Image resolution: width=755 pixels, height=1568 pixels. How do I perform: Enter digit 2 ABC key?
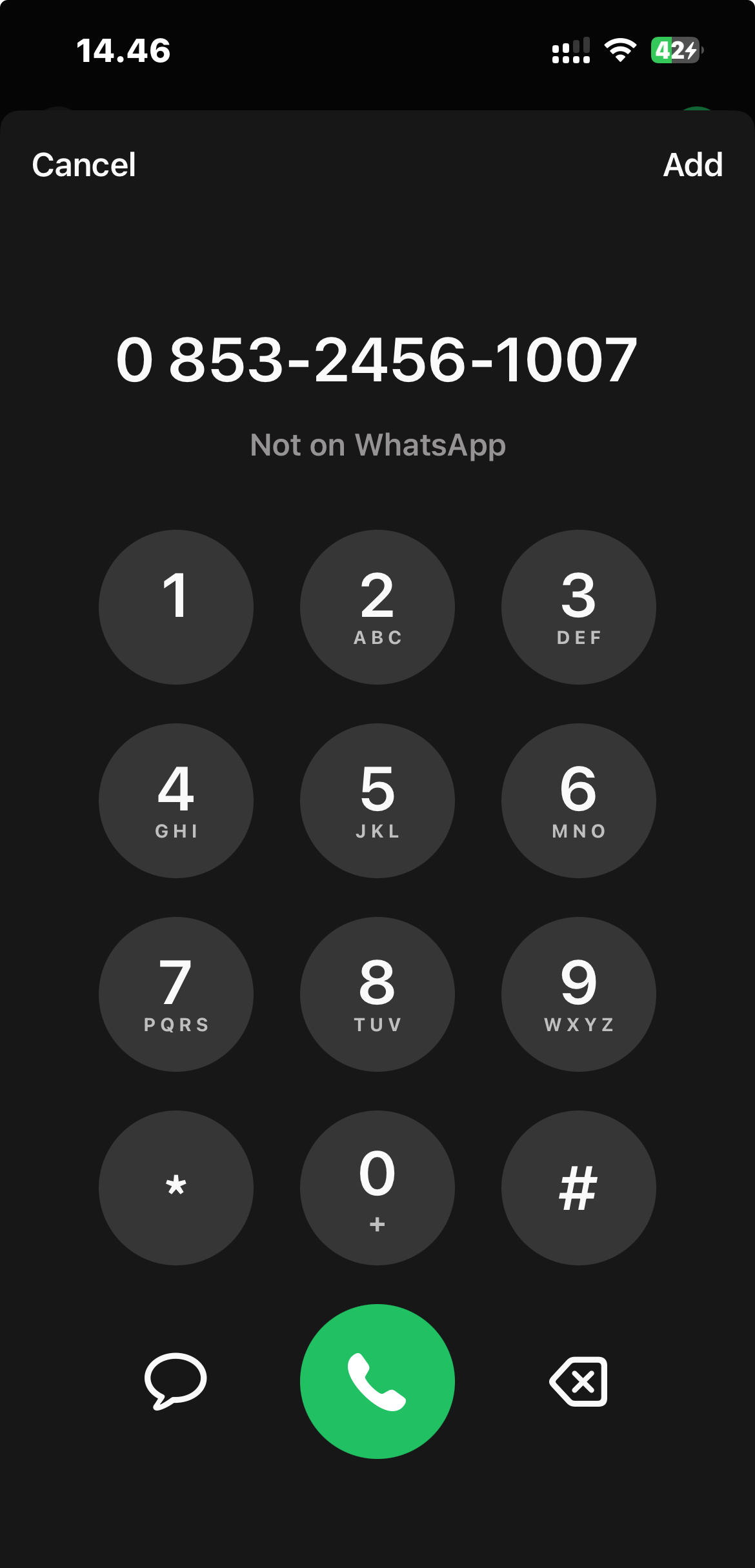(x=377, y=607)
